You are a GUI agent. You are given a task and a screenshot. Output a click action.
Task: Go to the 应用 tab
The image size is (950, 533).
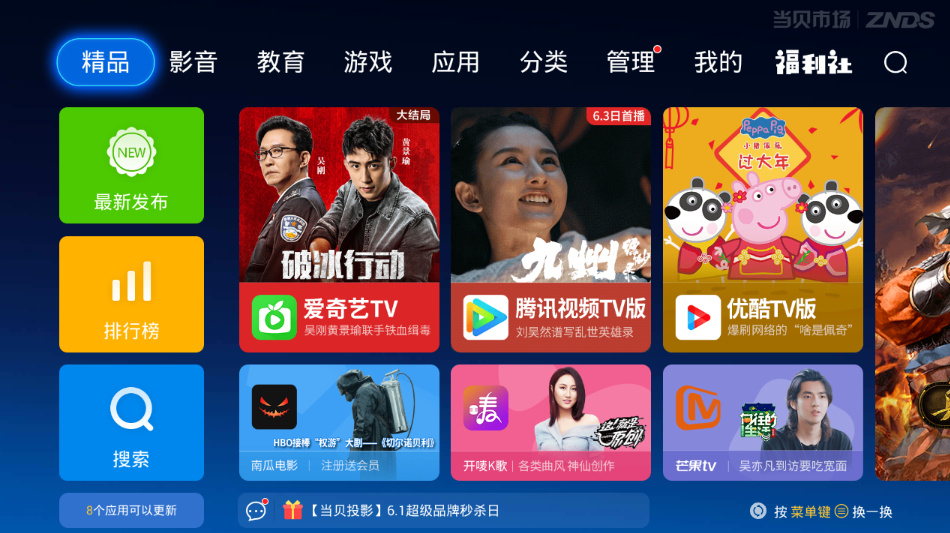point(456,62)
